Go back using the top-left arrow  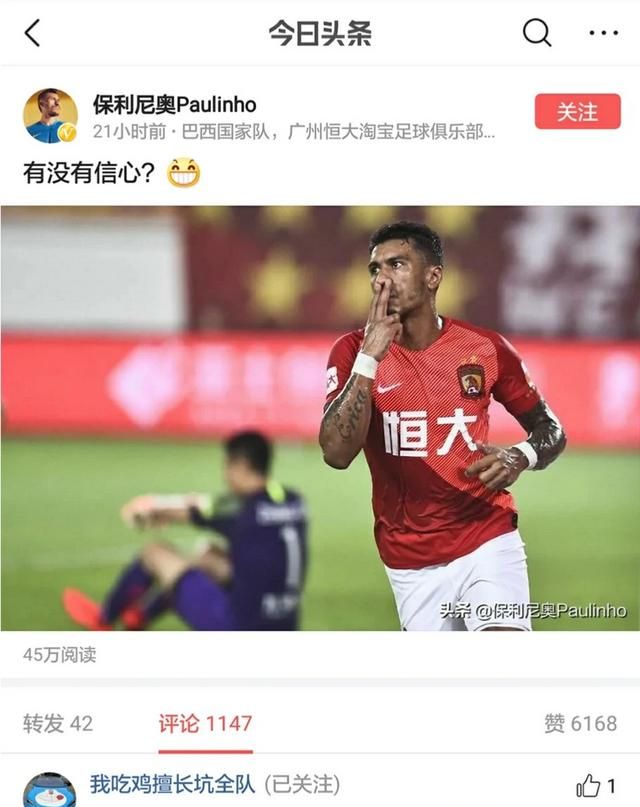(33, 33)
